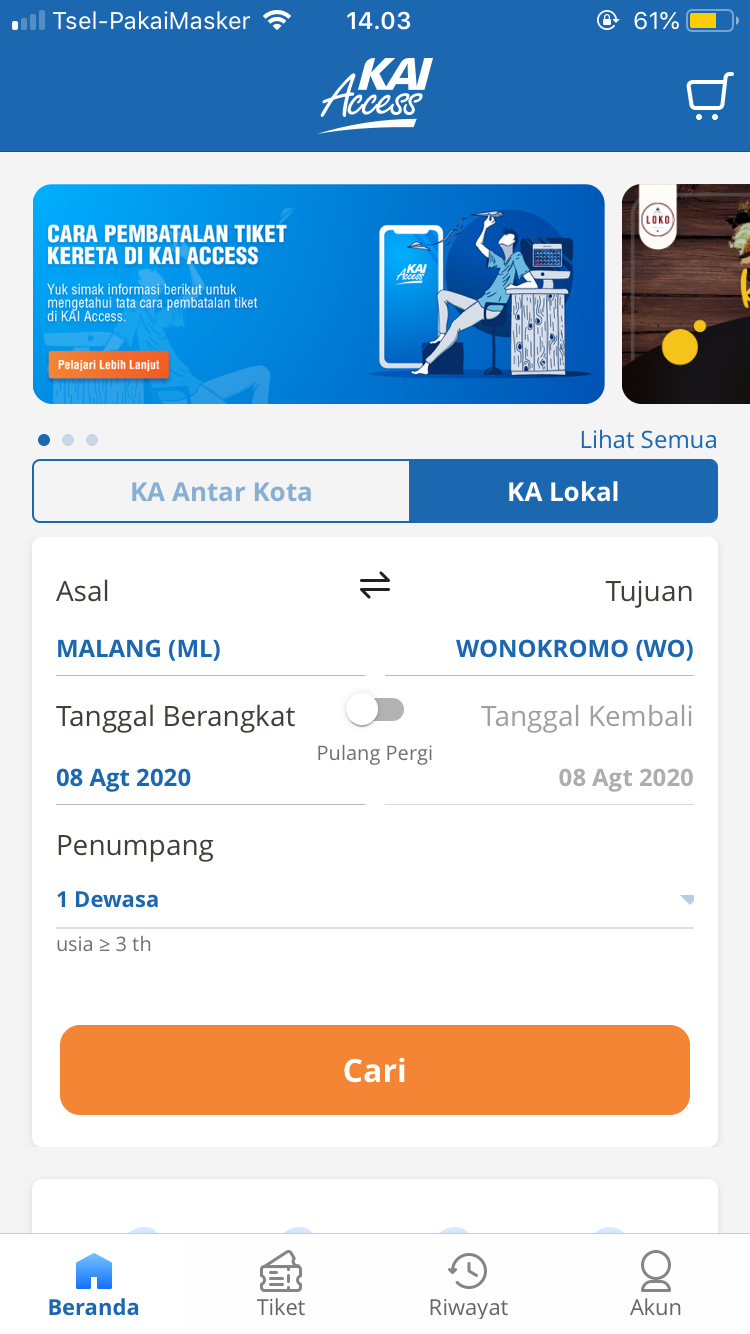Screen dimensions: 750x1334
Task: Select the KA Lokal tab
Action: tap(563, 492)
